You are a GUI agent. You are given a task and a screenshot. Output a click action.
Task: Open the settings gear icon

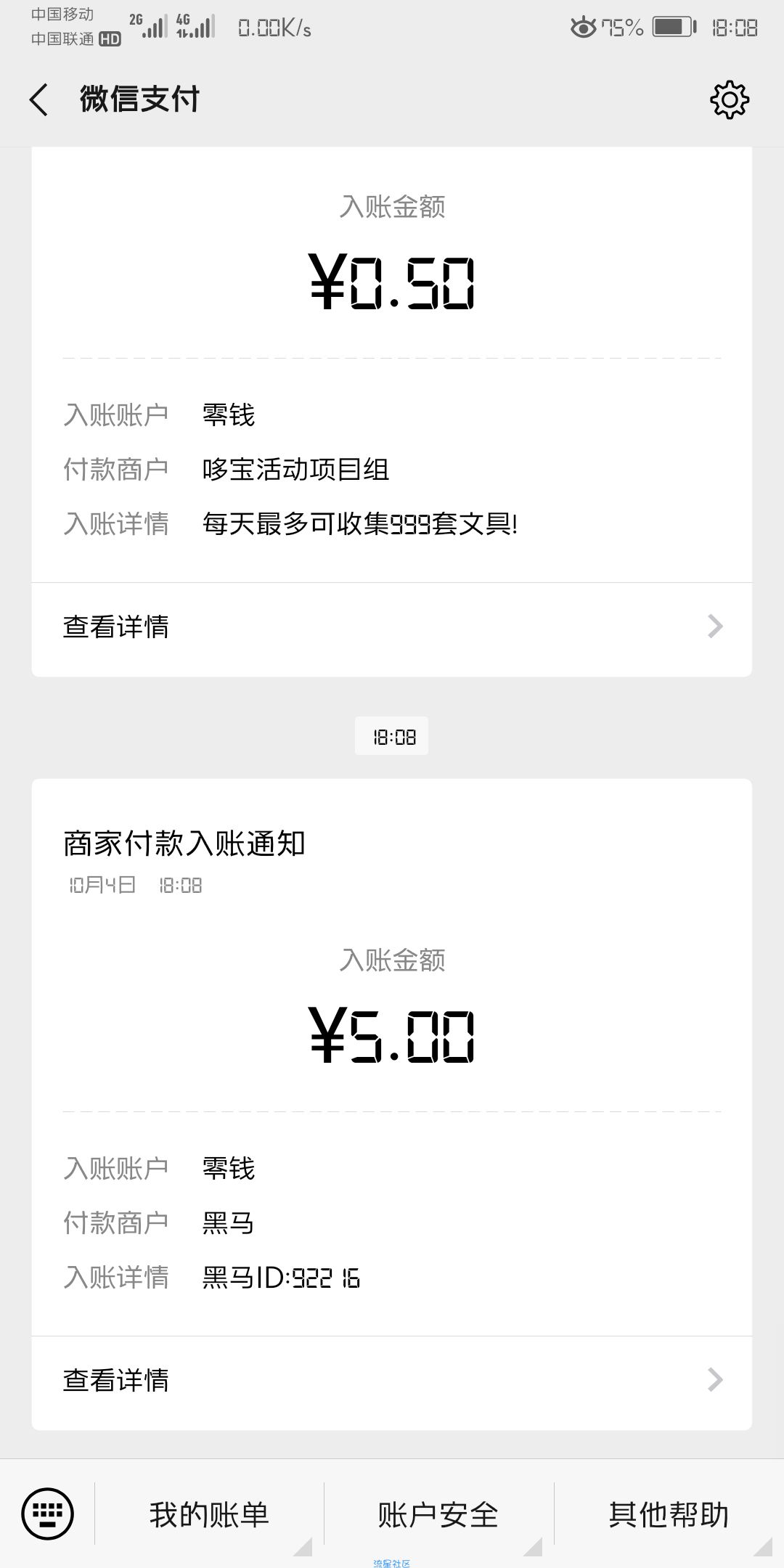coord(729,99)
